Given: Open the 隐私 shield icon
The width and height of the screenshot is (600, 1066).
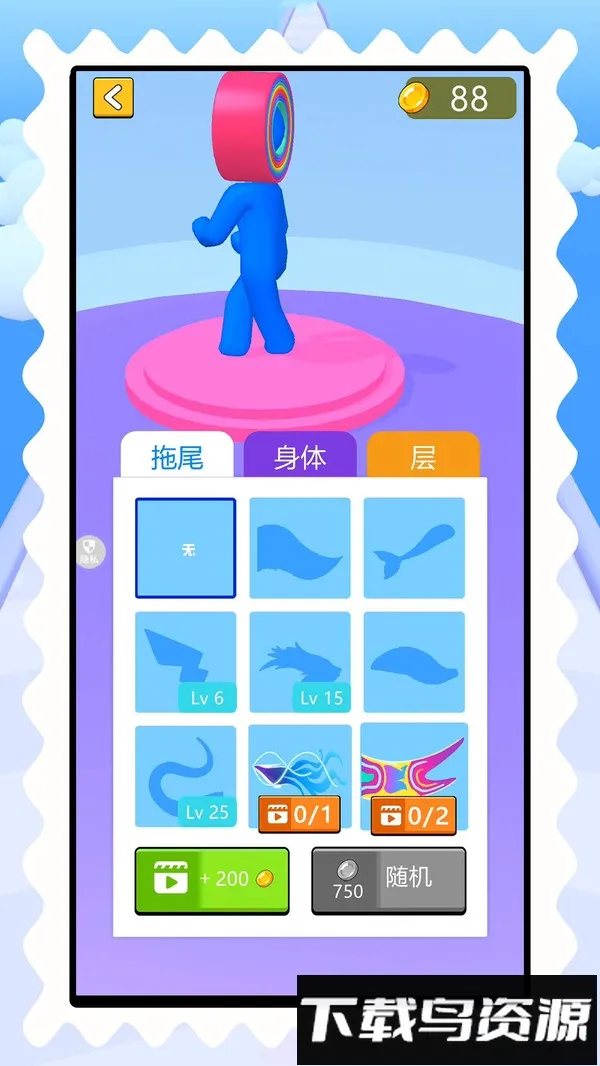Looking at the screenshot, I should tap(90, 551).
